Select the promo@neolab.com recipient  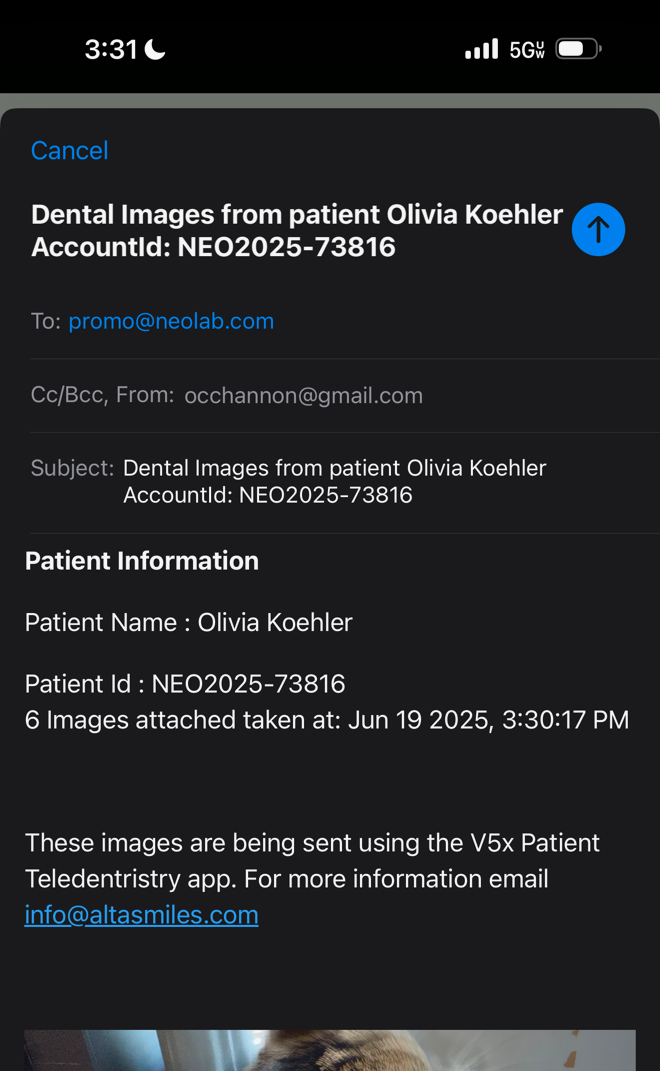(171, 321)
